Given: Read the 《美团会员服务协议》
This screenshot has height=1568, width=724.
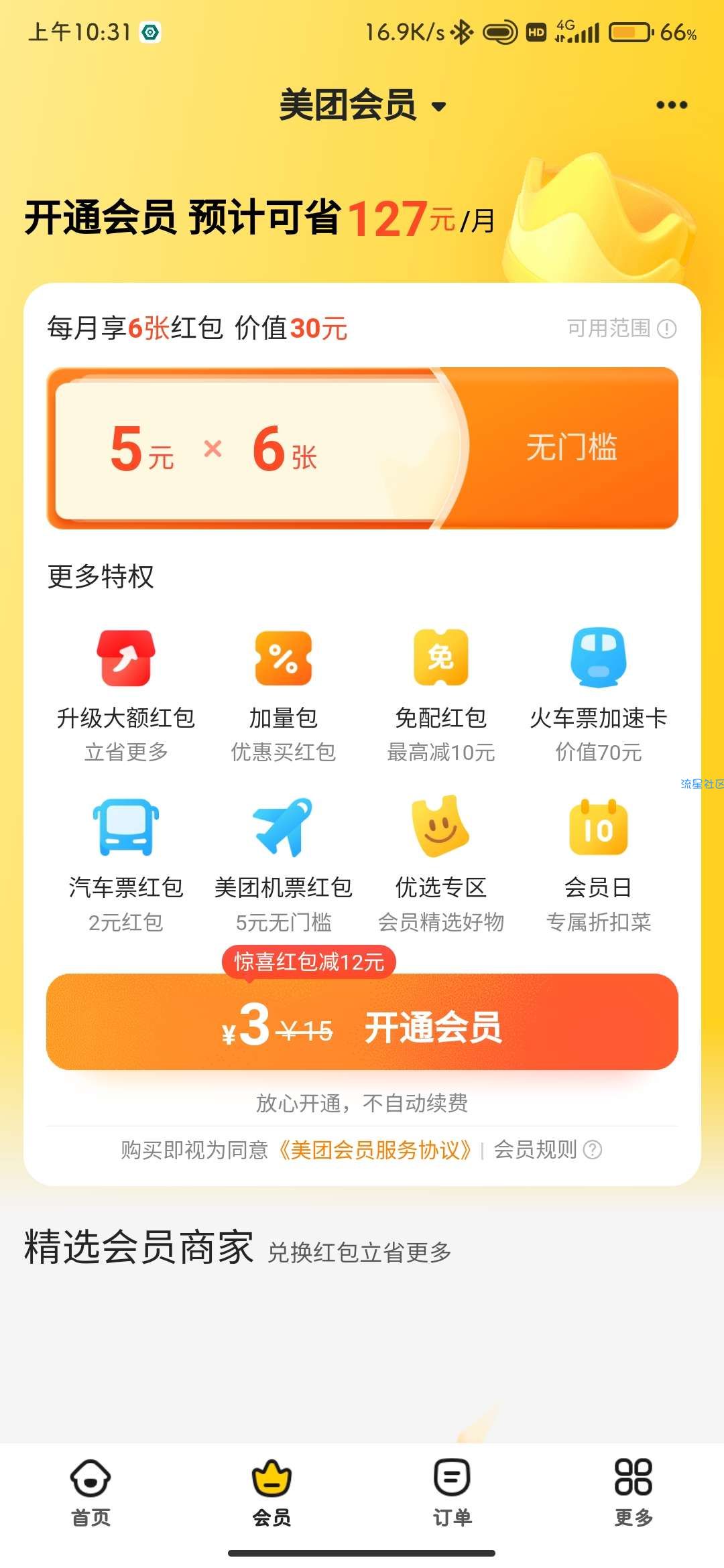Looking at the screenshot, I should 375,1150.
